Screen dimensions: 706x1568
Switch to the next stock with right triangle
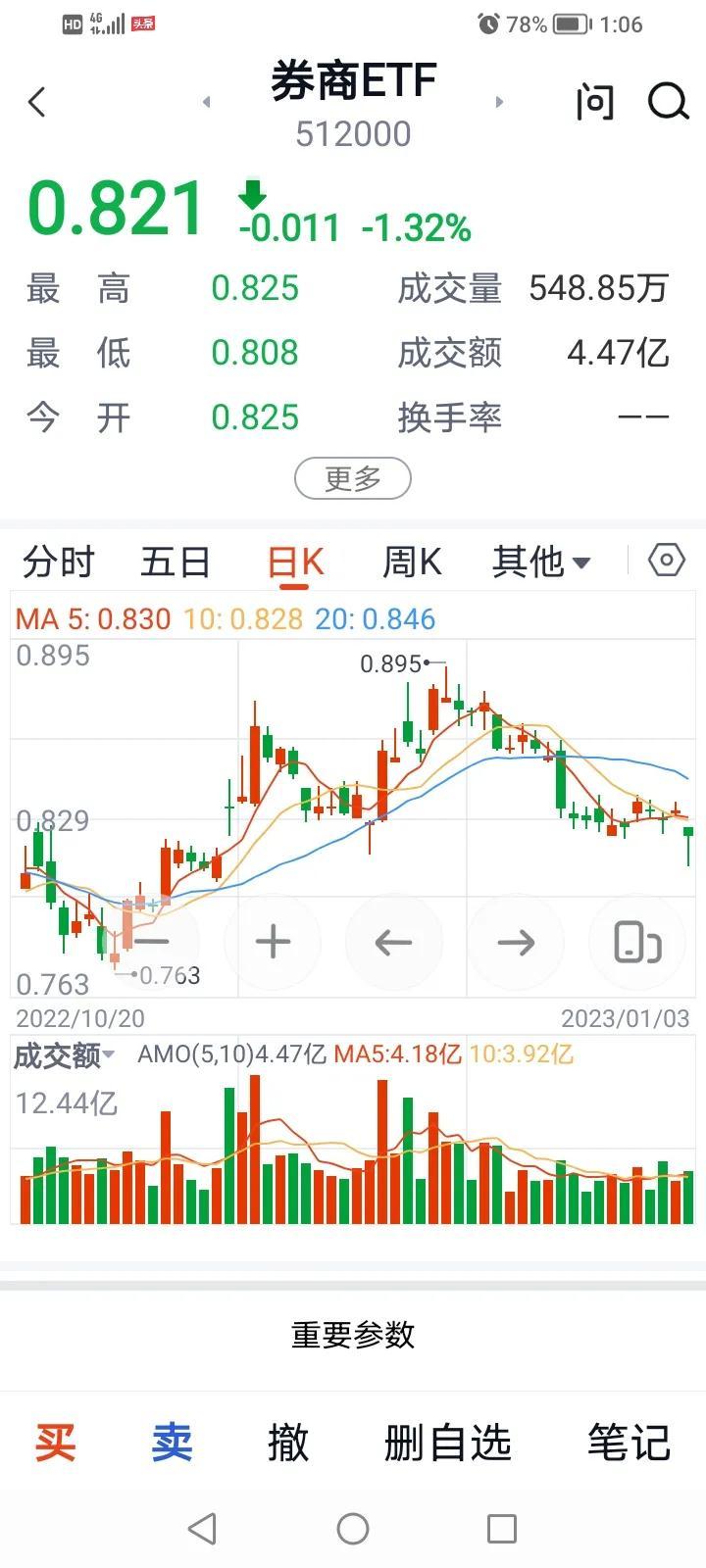(x=500, y=102)
